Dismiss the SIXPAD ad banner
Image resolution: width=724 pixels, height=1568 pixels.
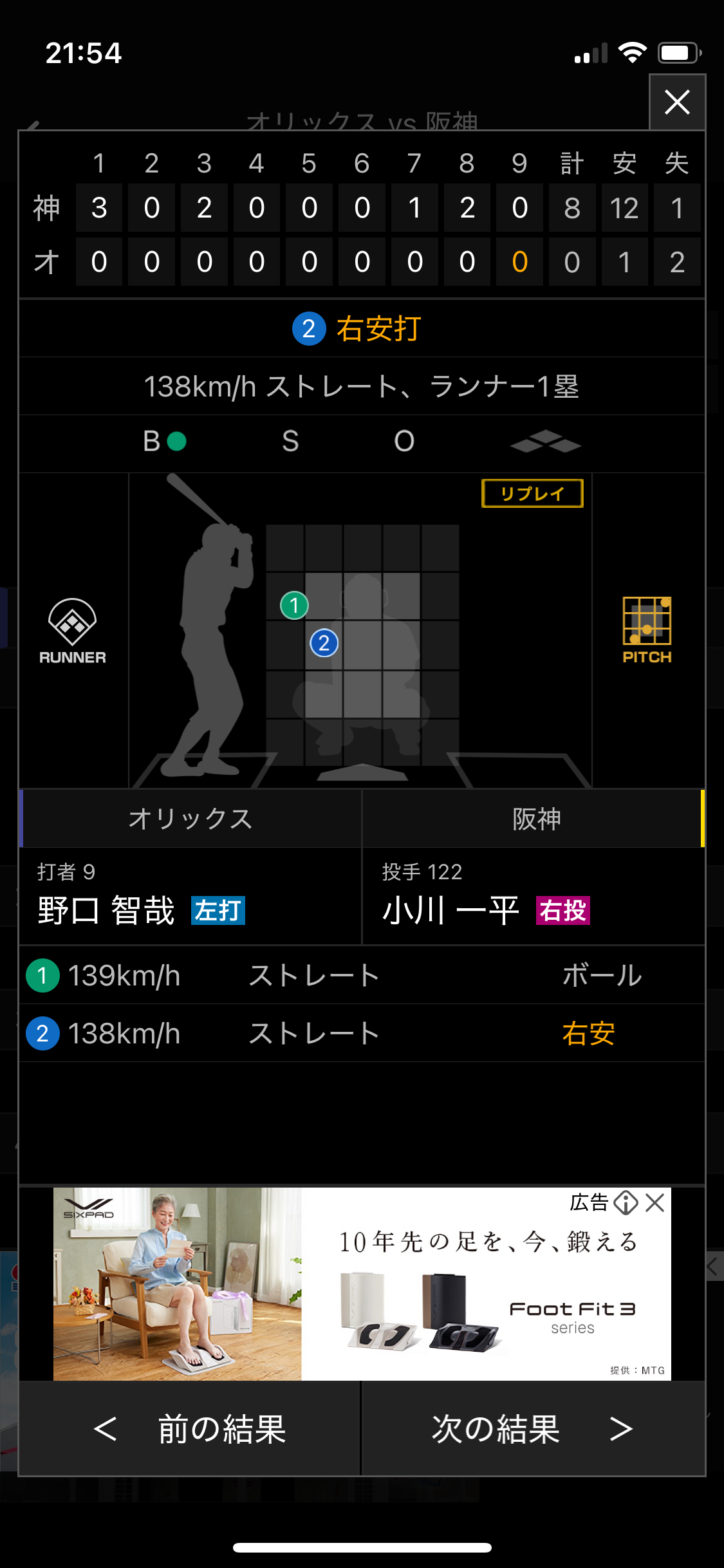tap(655, 1202)
